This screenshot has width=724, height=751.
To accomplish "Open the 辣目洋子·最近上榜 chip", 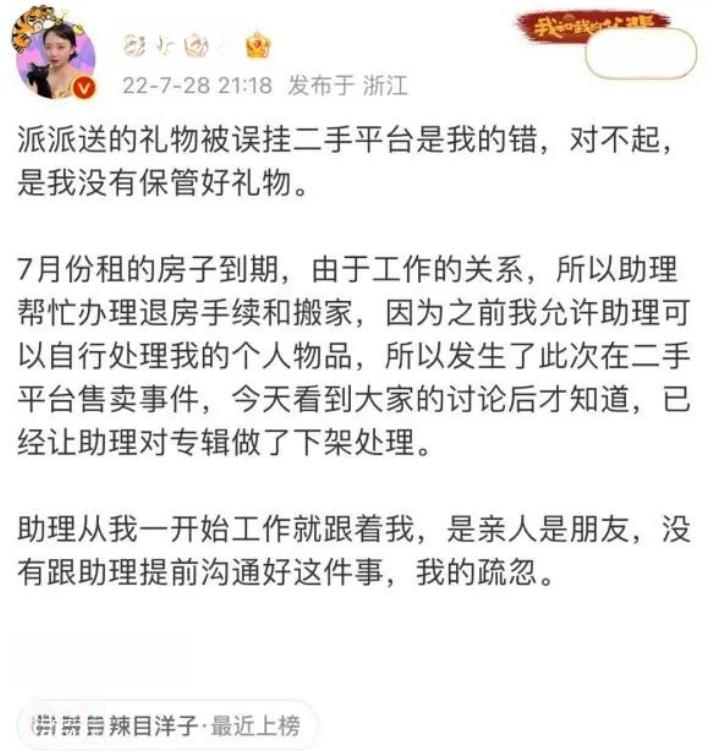I will [167, 723].
